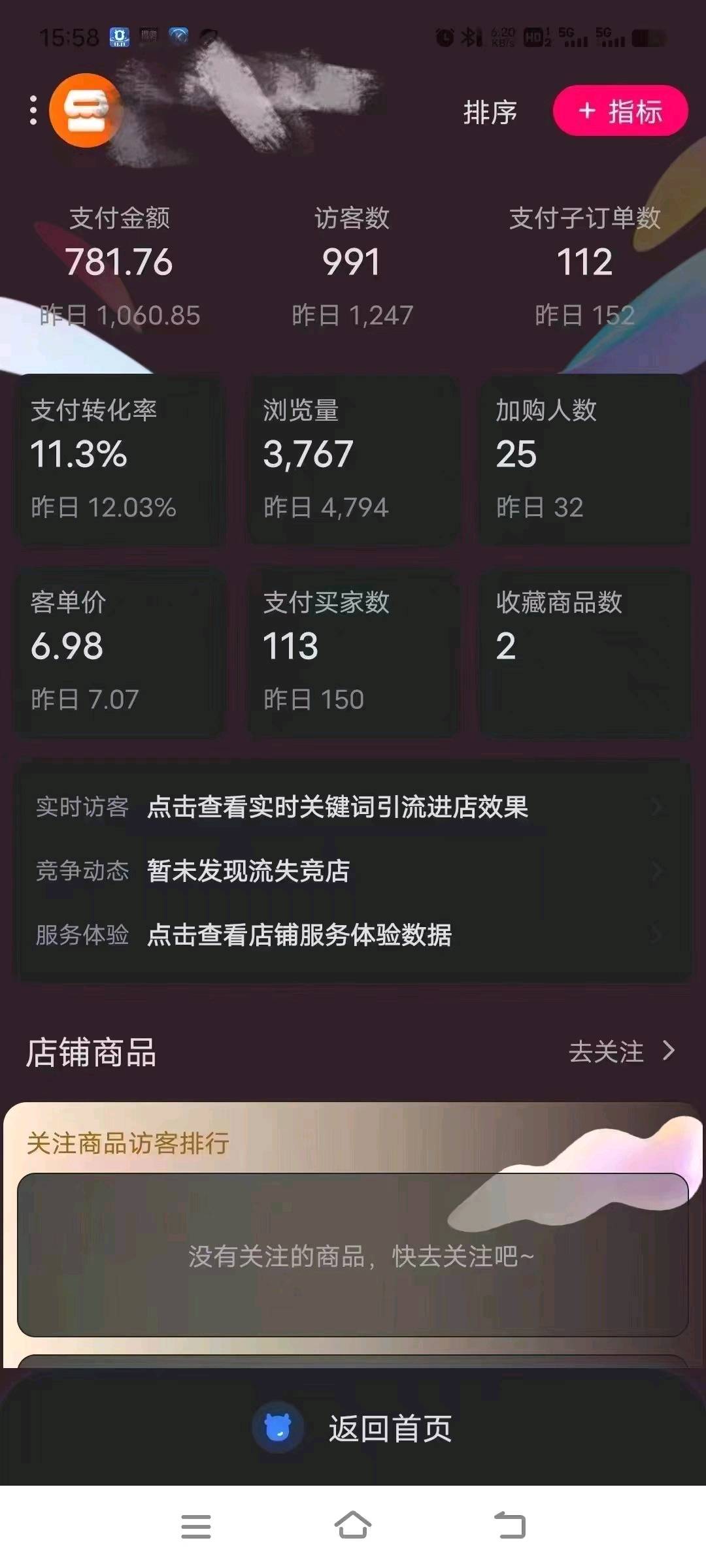Add a metric with + 指标 button
This screenshot has height=1568, width=706.
click(x=620, y=111)
